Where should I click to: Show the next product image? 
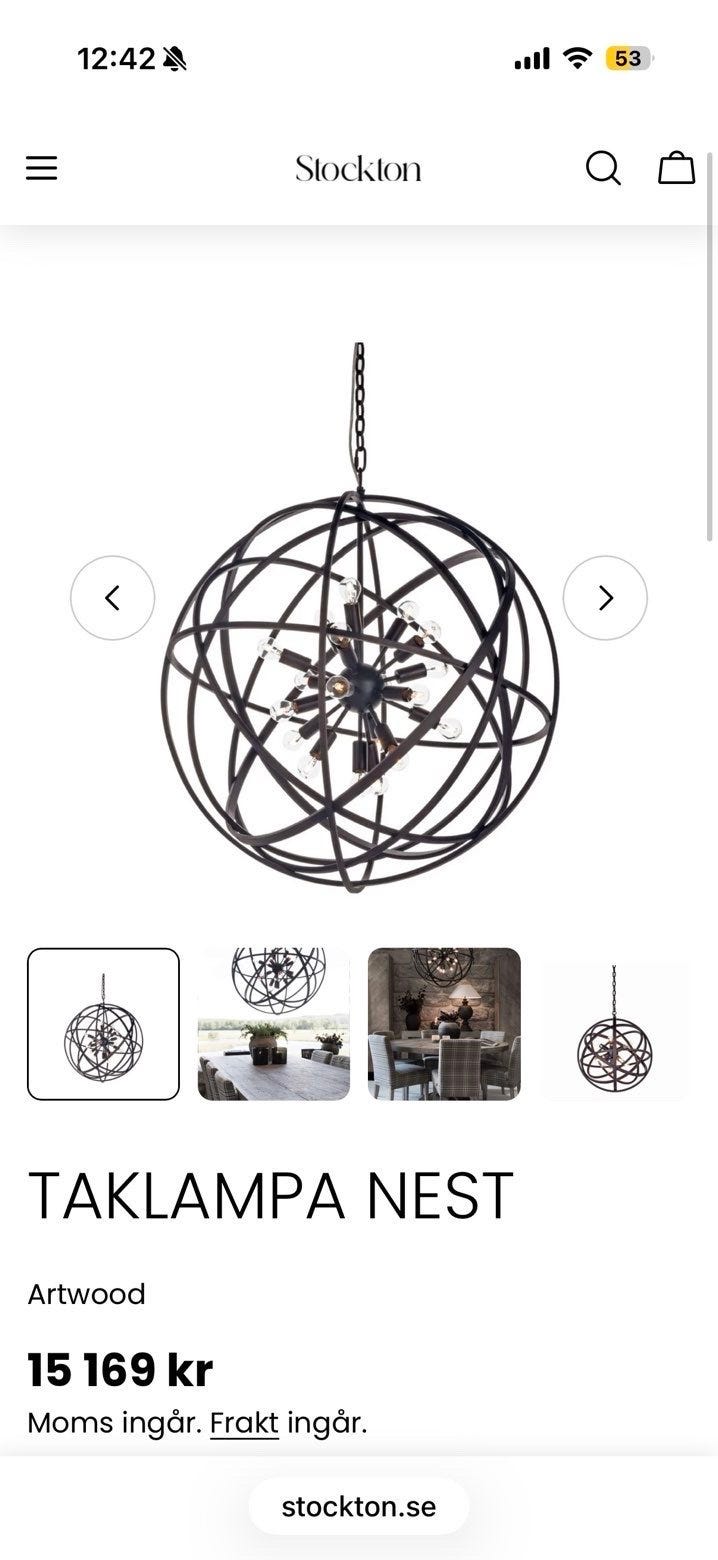pyautogui.click(x=605, y=598)
